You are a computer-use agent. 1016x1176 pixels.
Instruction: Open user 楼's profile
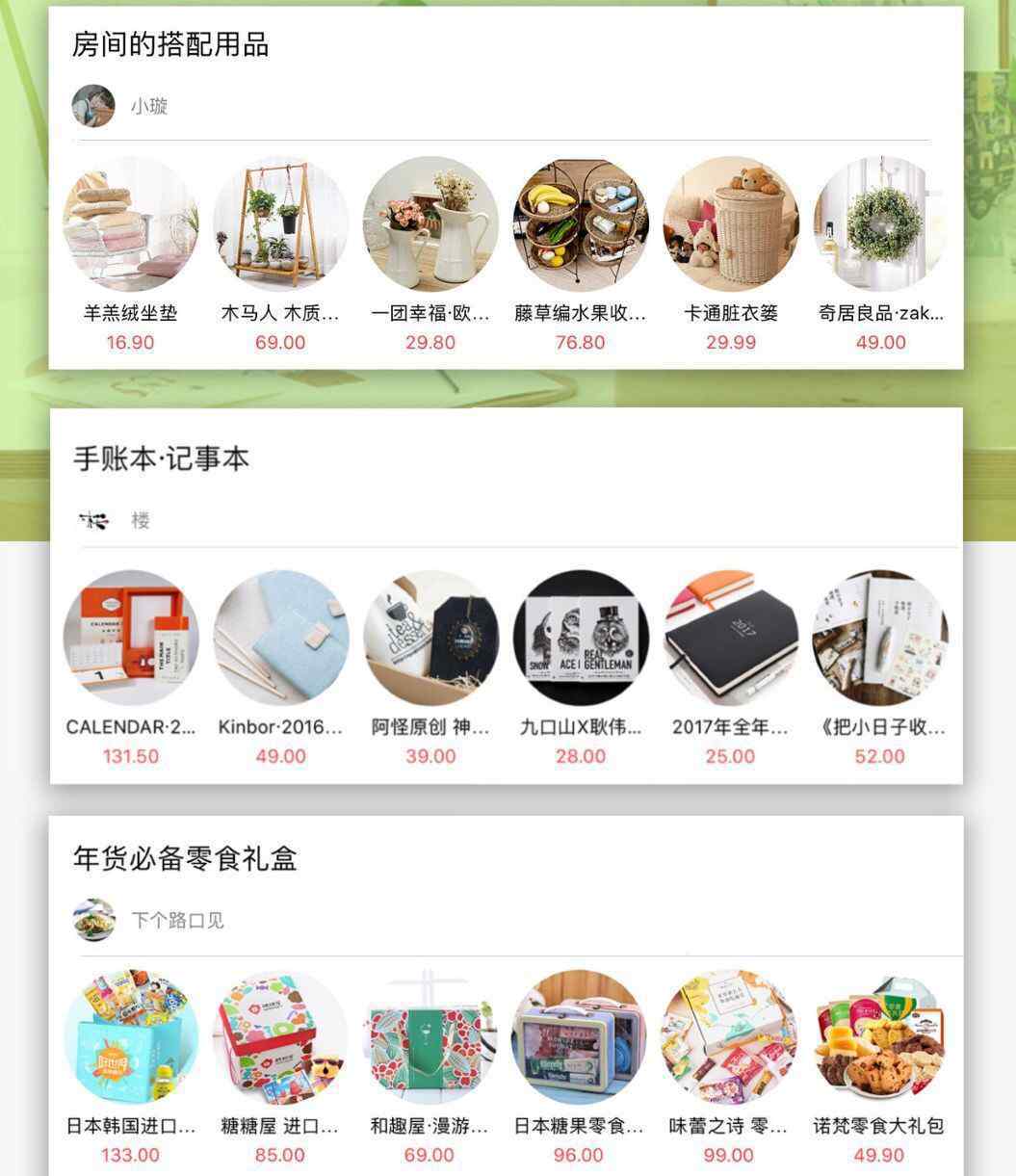click(x=94, y=521)
